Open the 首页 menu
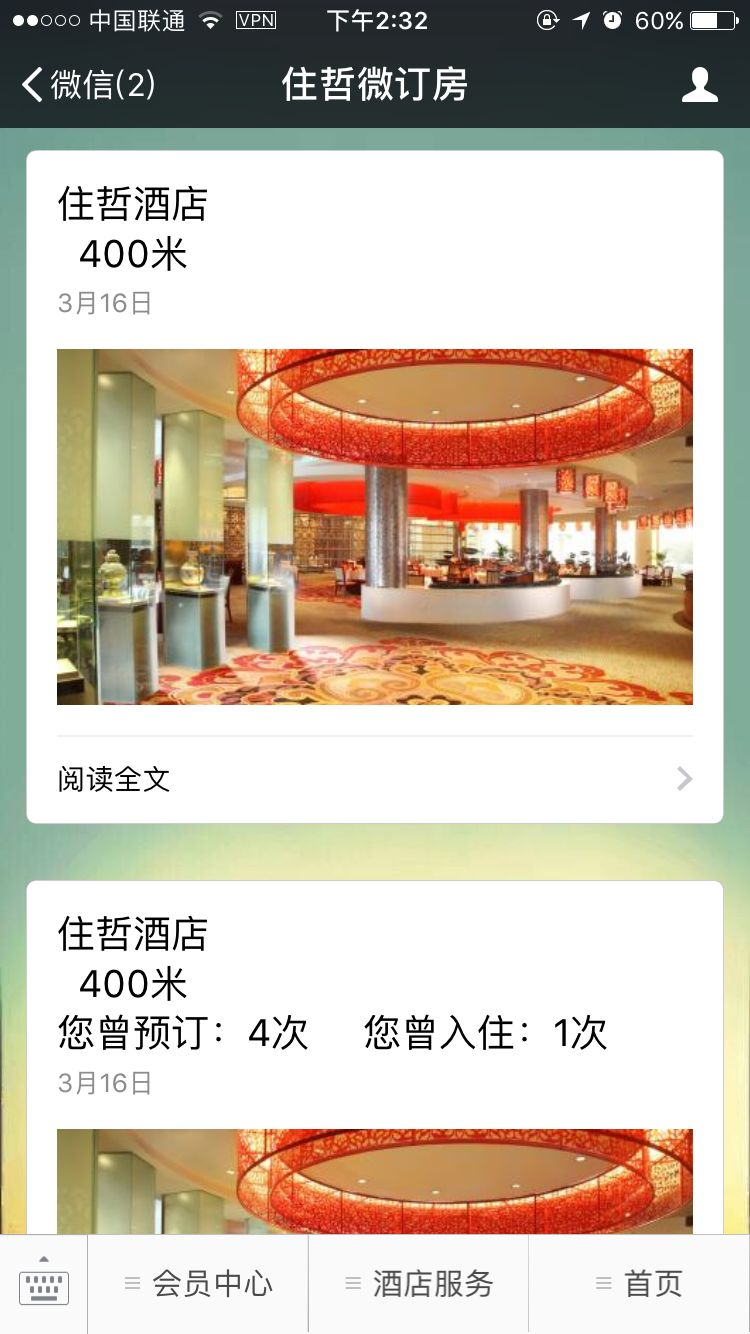Image resolution: width=750 pixels, height=1334 pixels. click(x=639, y=1284)
